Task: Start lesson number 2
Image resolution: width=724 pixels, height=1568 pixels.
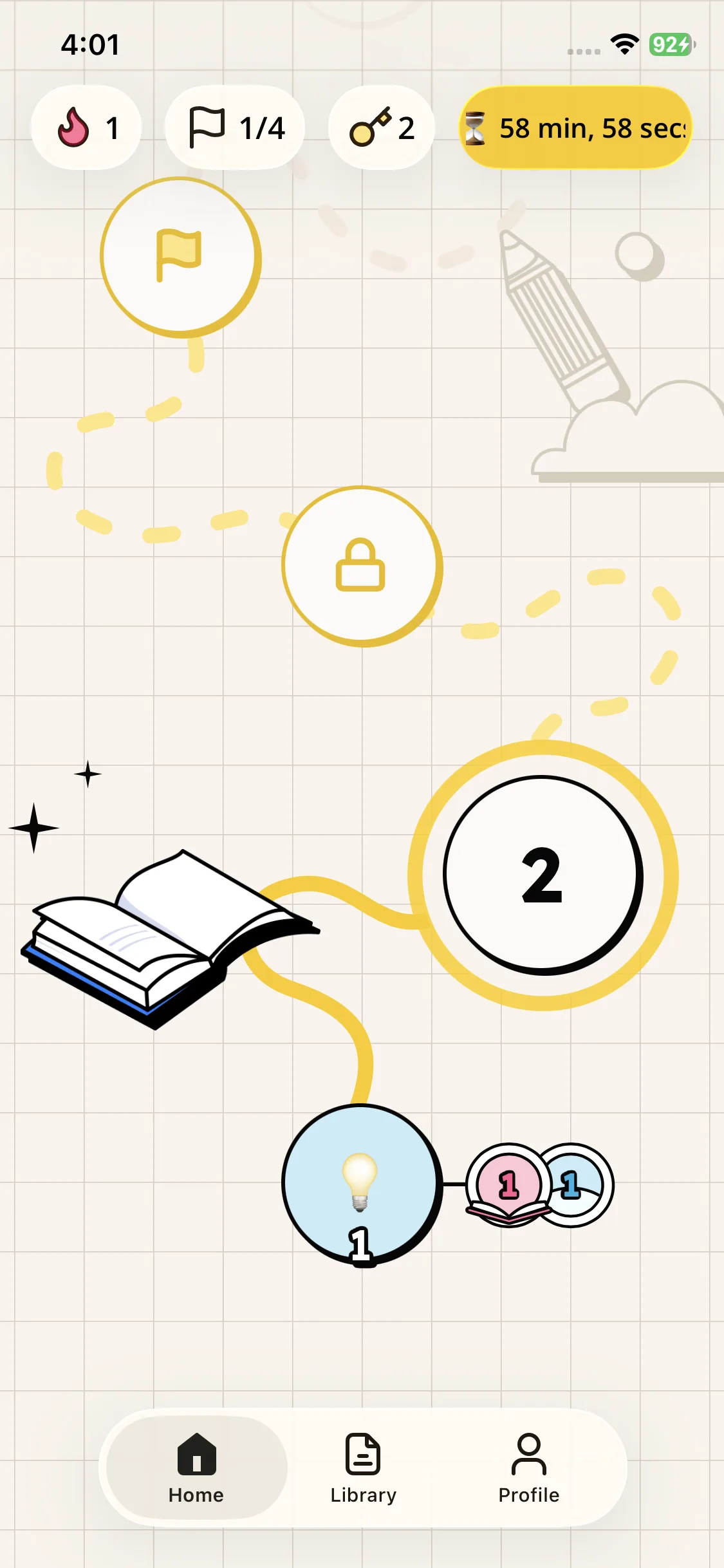Action: tap(543, 875)
